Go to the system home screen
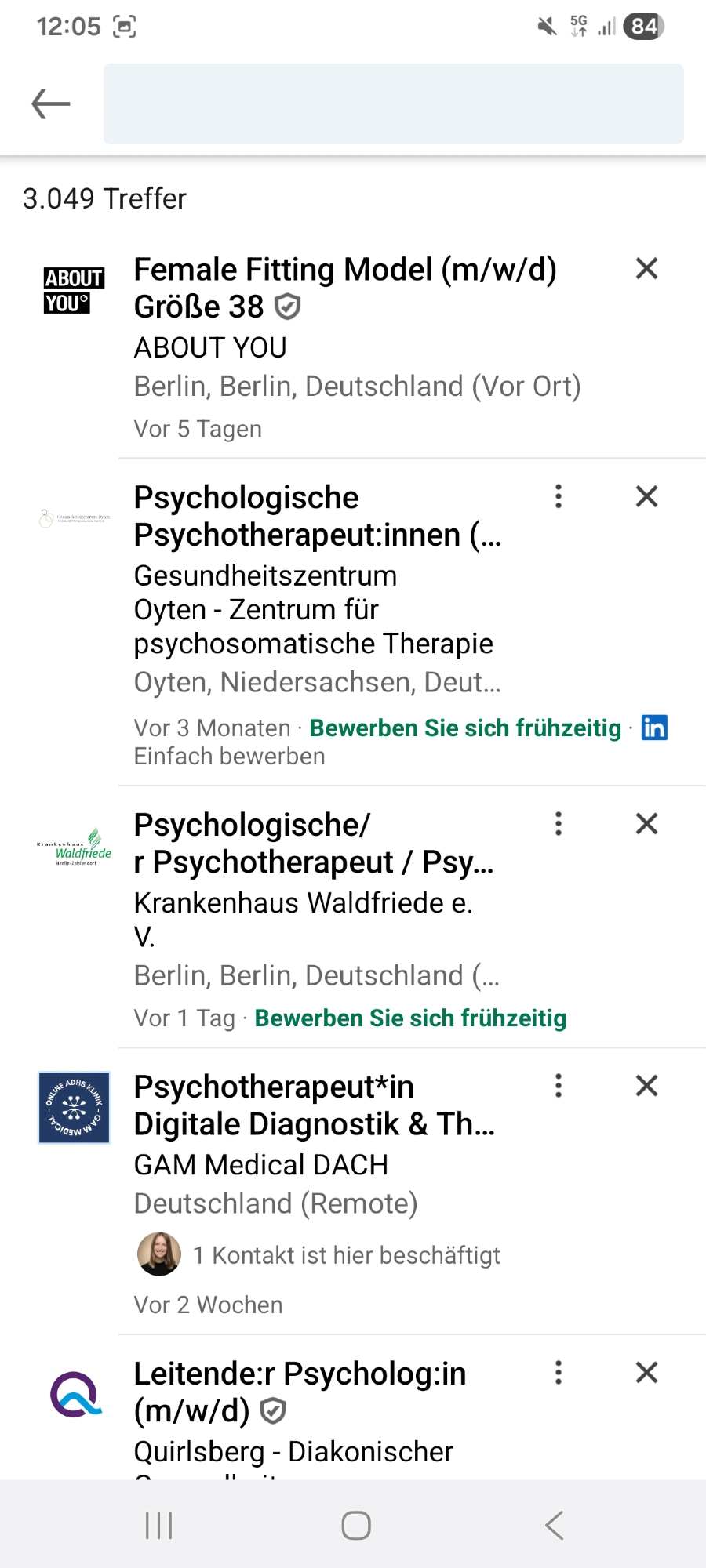706x1568 pixels. click(356, 1525)
